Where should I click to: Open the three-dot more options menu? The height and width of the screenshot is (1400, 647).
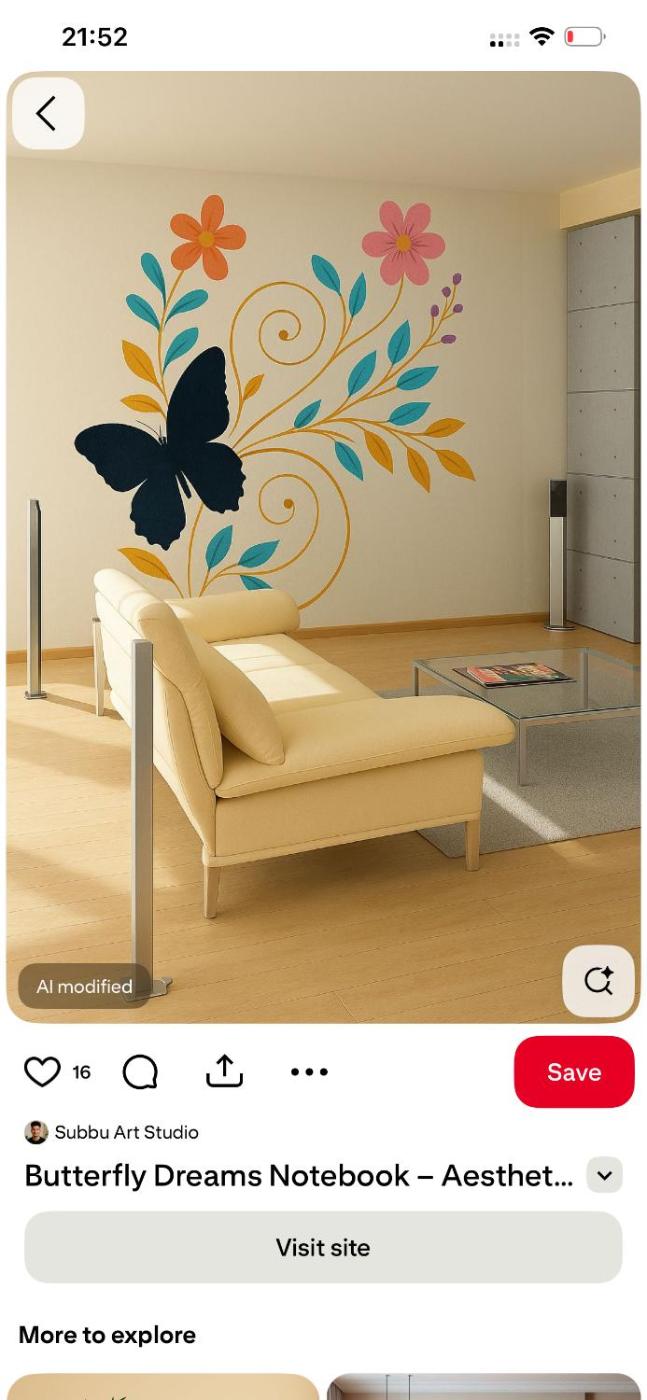pos(309,1072)
